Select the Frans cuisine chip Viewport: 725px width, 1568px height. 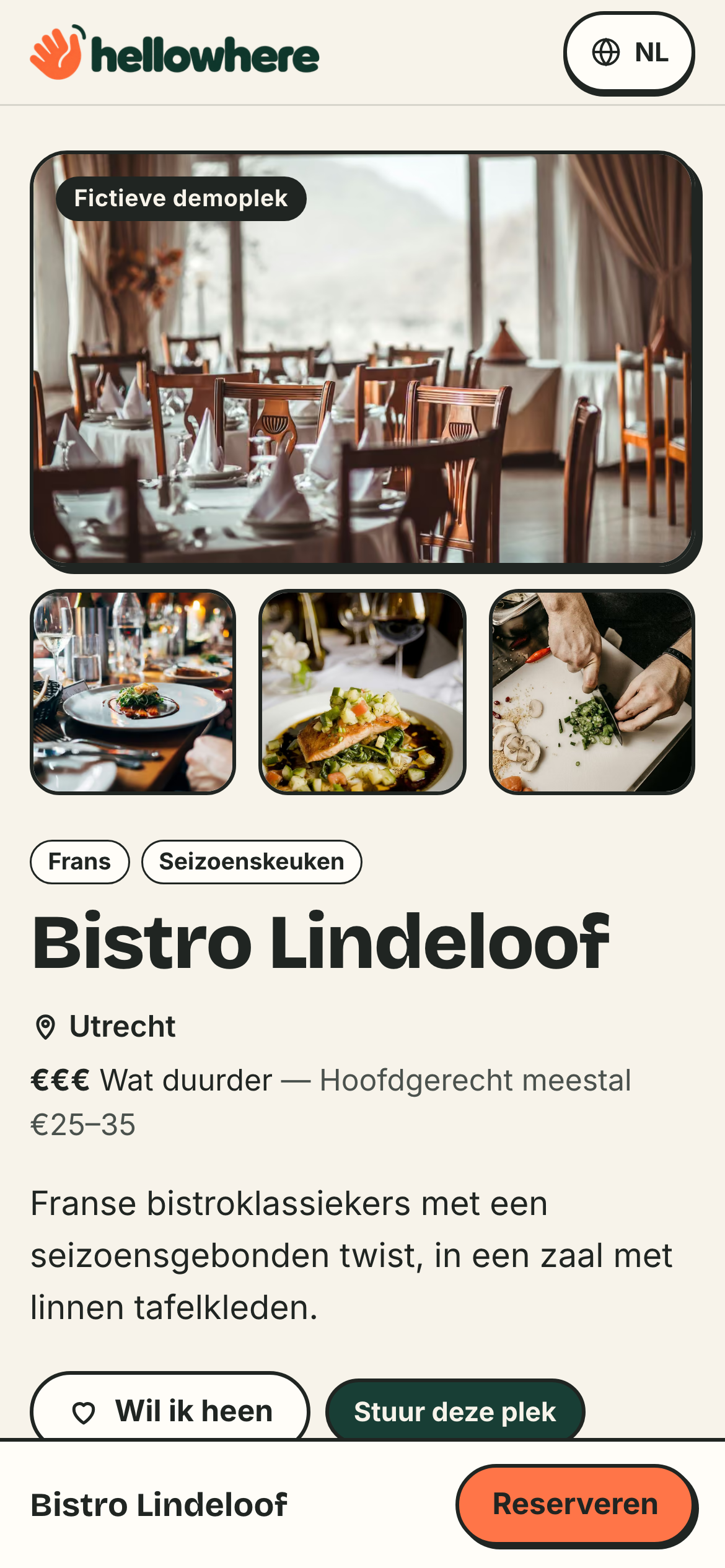click(x=80, y=861)
